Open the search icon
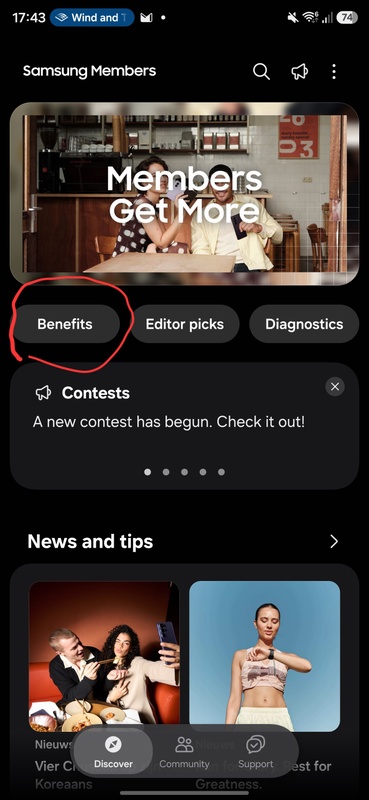Image resolution: width=369 pixels, height=800 pixels. (261, 72)
